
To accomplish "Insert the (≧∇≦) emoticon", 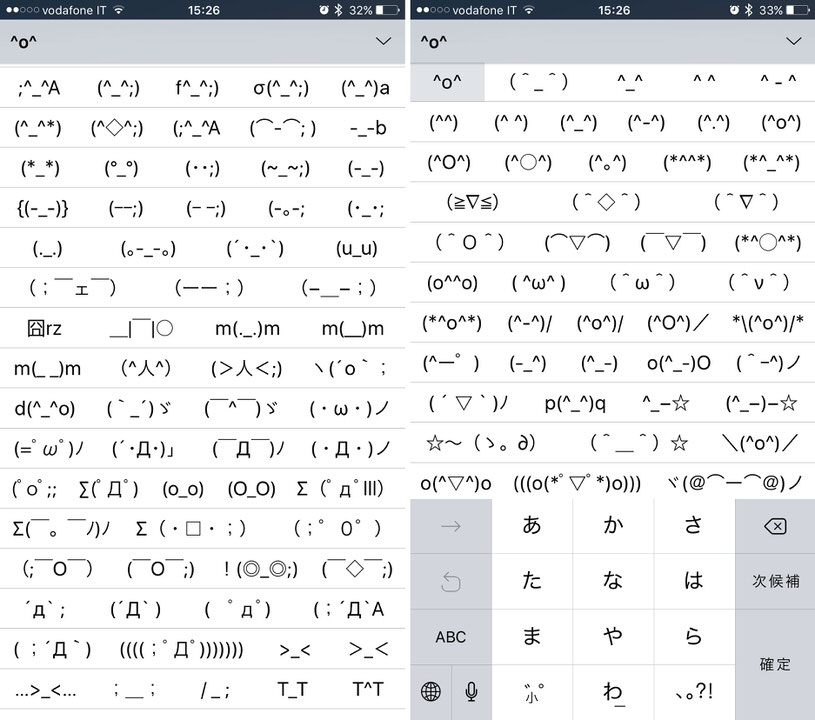I will pos(472,202).
